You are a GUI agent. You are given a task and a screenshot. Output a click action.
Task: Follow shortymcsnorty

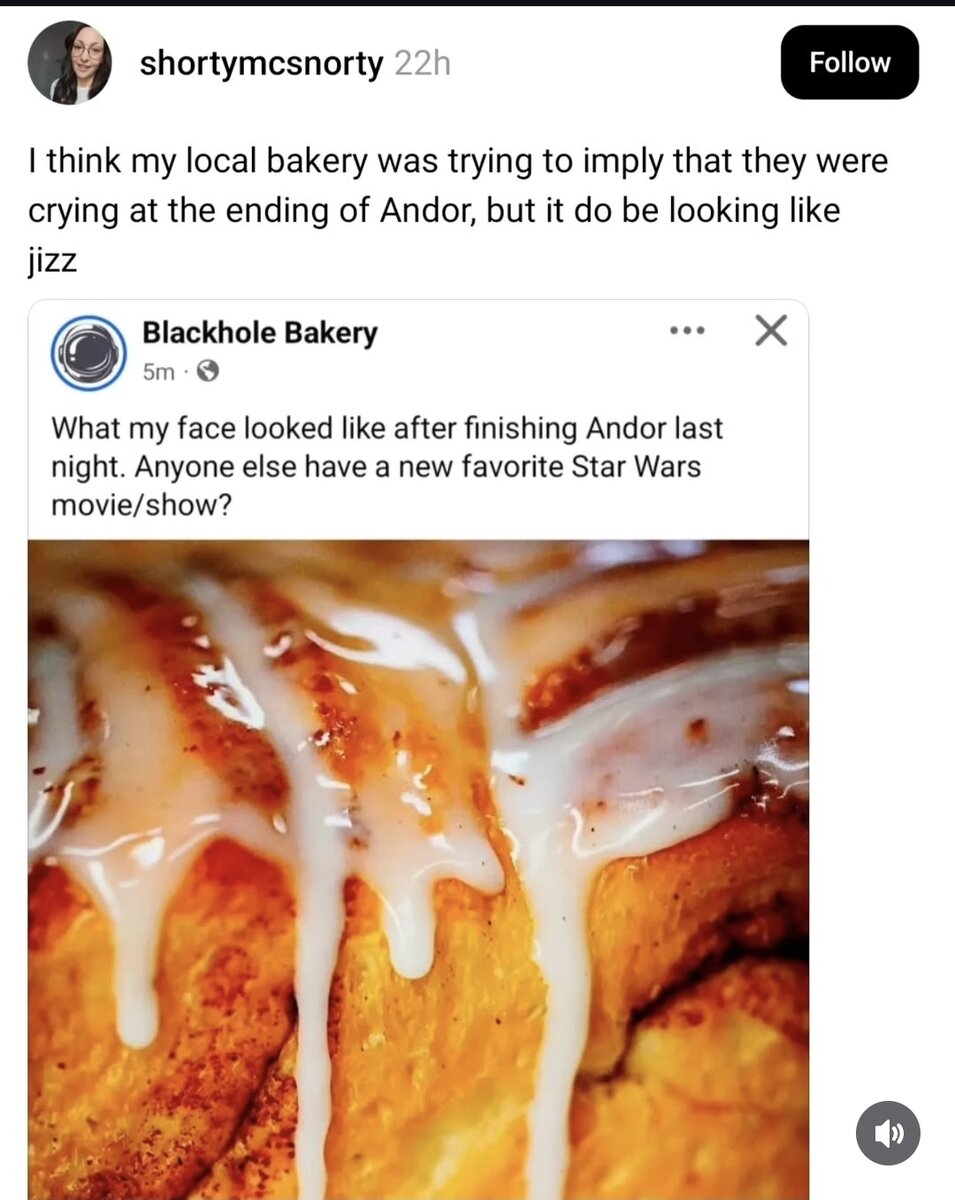(849, 63)
